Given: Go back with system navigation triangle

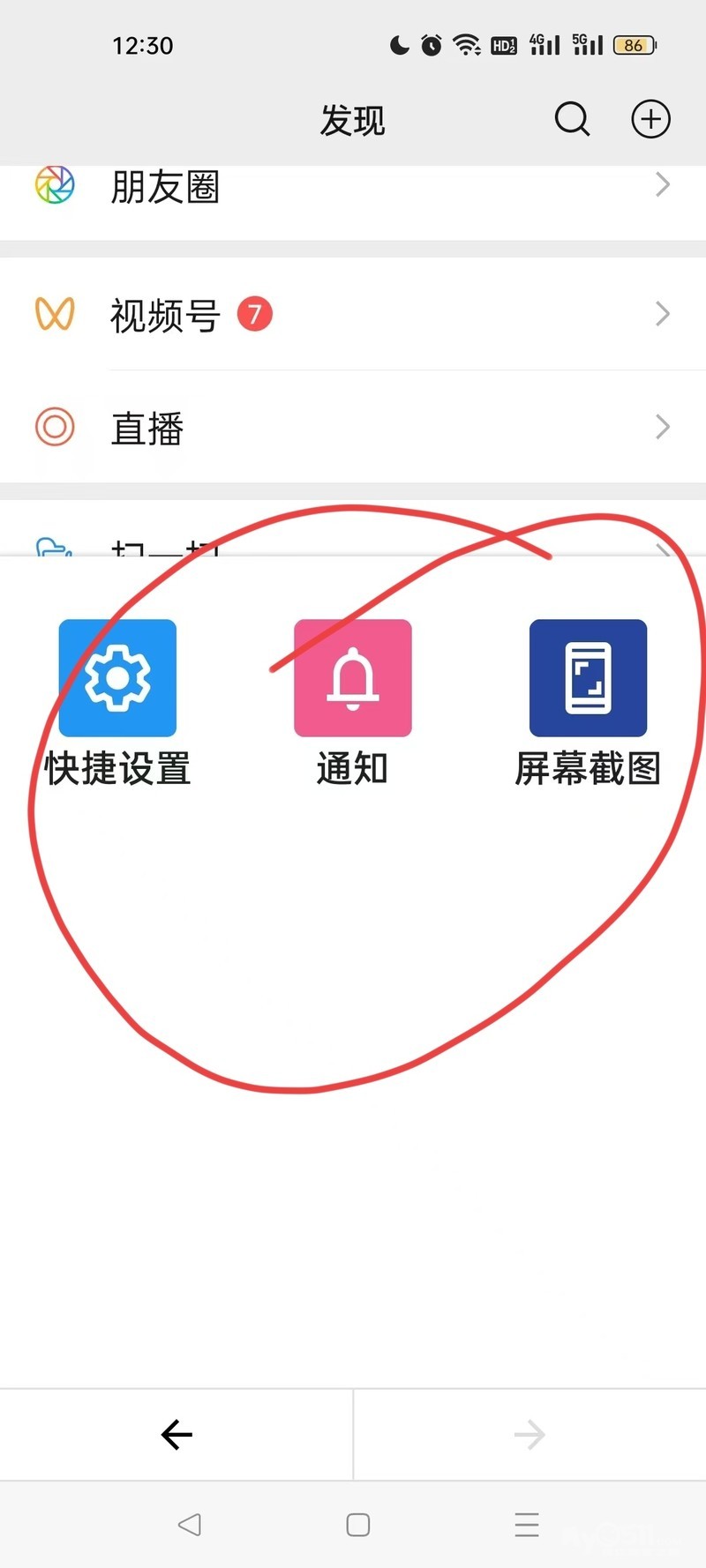Looking at the screenshot, I should click(190, 1525).
